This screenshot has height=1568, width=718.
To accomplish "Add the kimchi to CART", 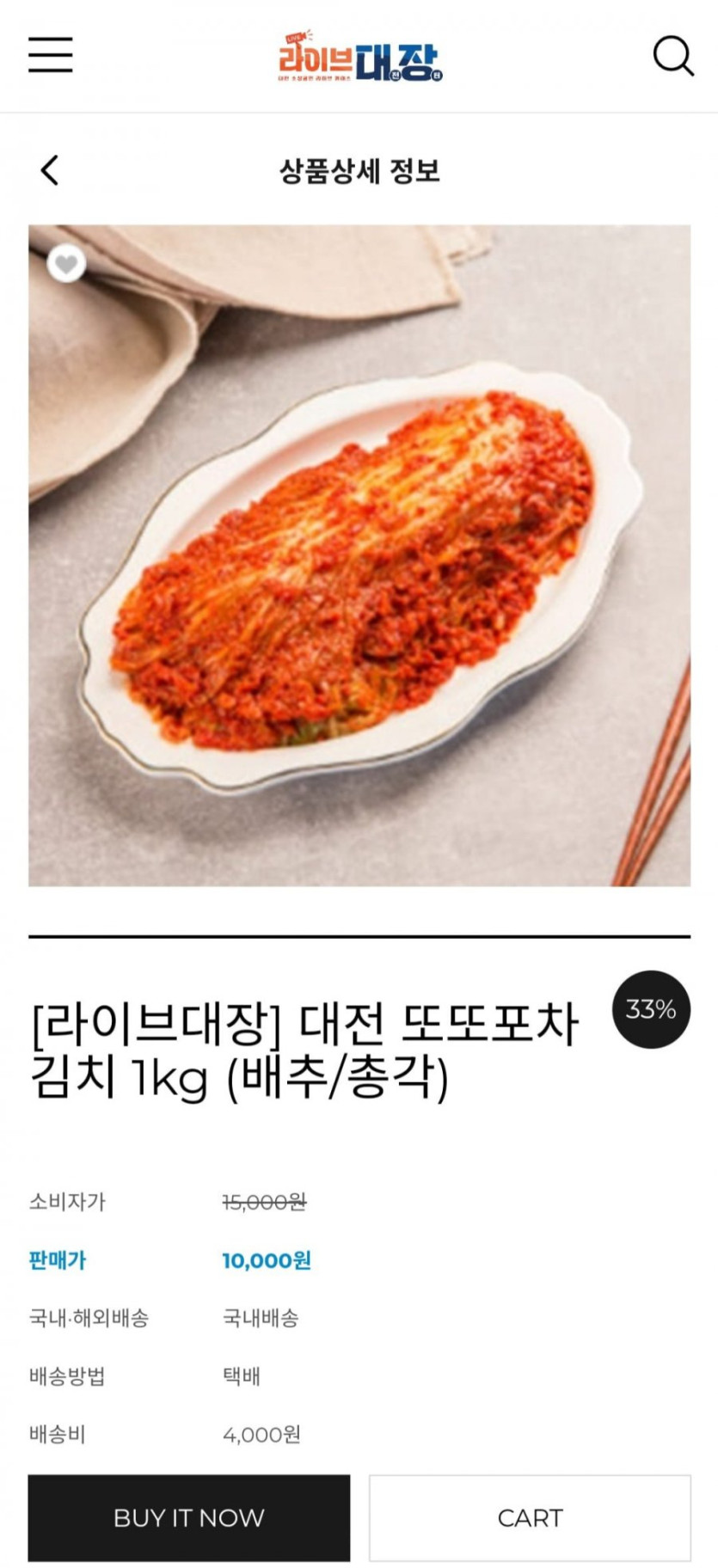I will 530,1517.
